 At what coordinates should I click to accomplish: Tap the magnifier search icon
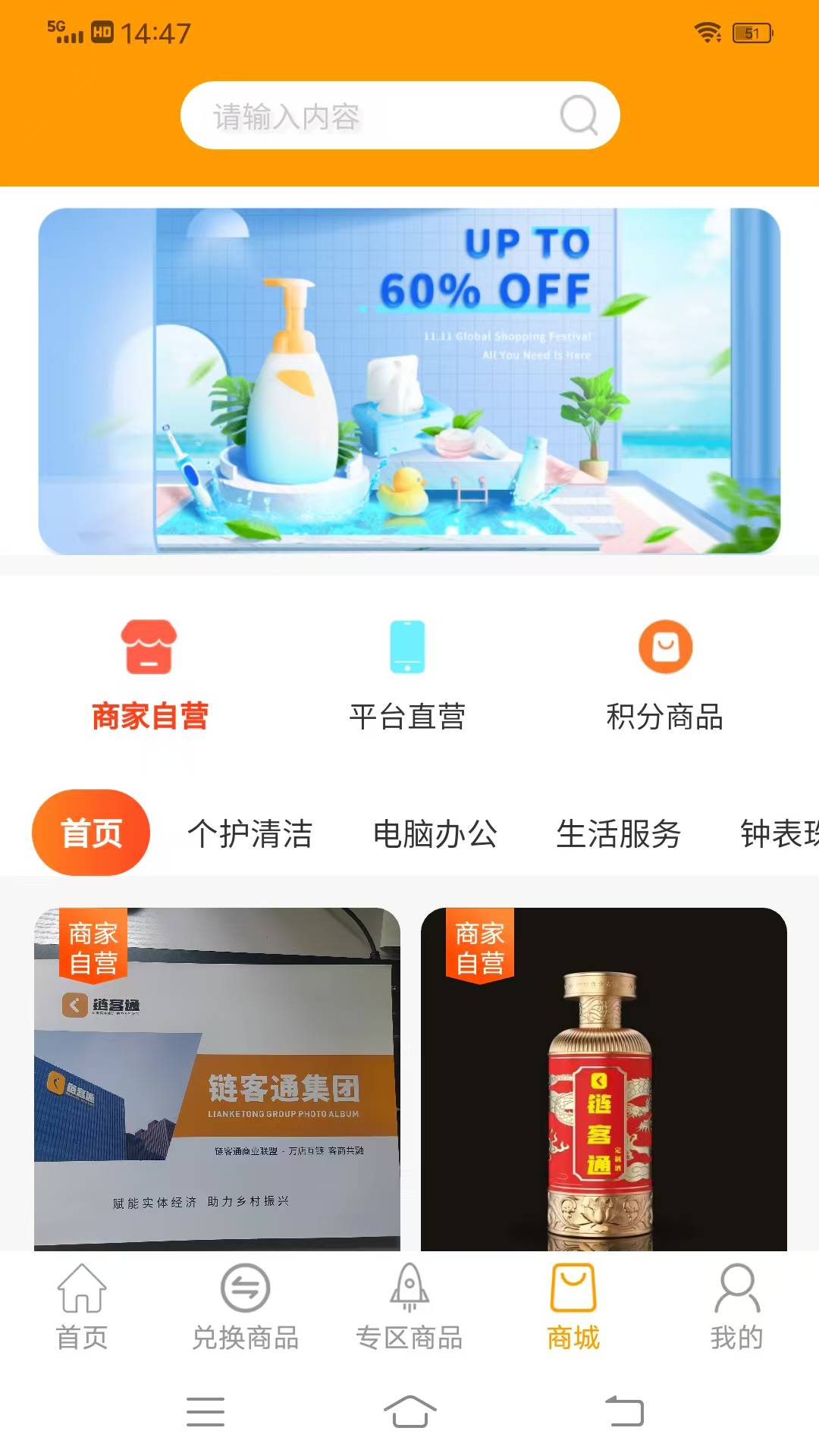(579, 115)
